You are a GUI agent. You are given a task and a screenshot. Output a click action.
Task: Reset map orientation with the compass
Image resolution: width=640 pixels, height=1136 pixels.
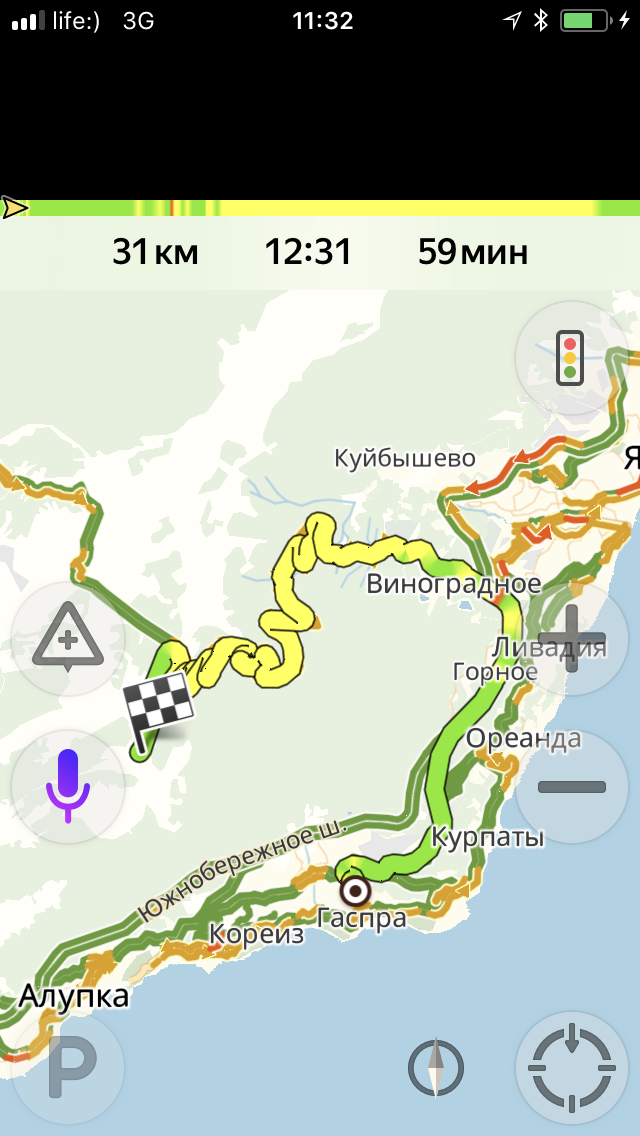point(436,1068)
